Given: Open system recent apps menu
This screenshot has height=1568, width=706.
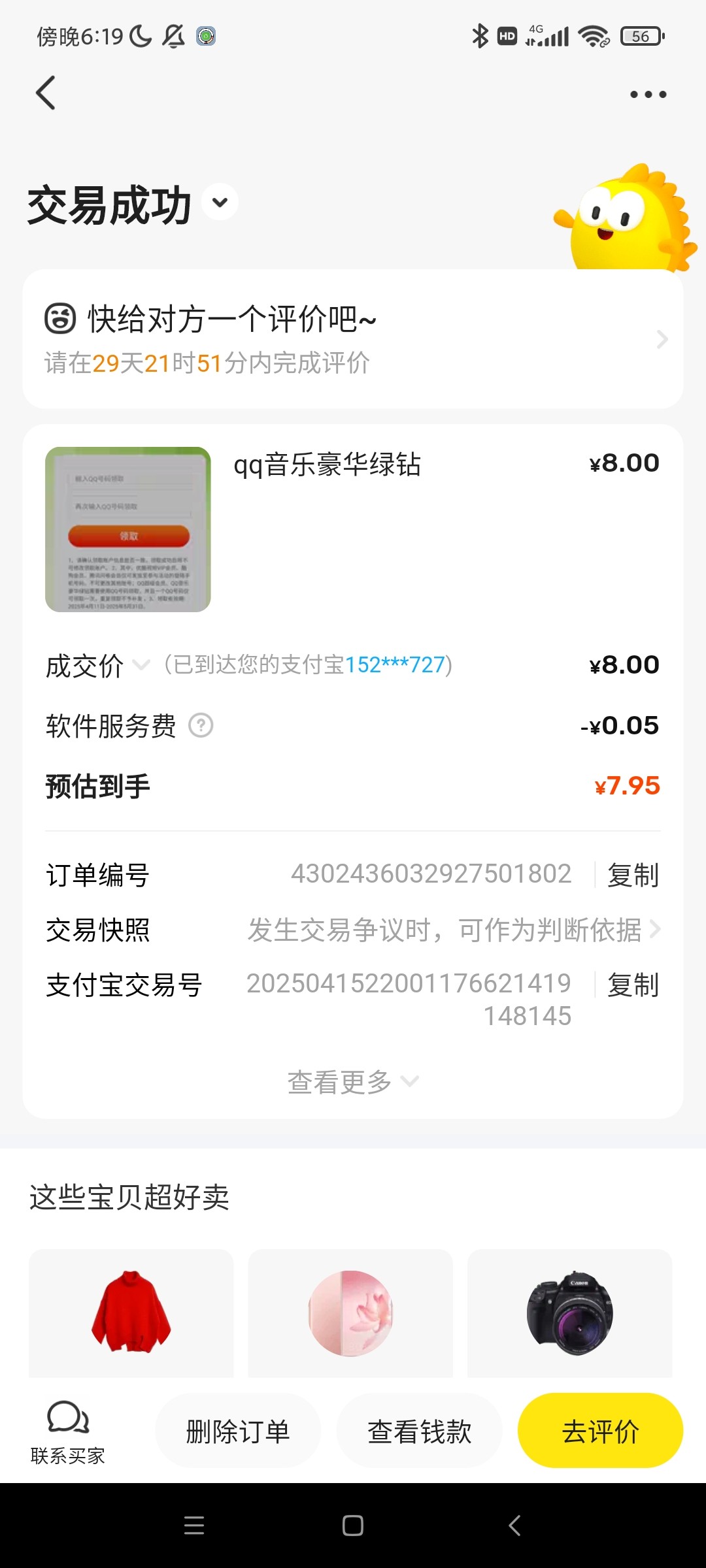Looking at the screenshot, I should click(x=194, y=1526).
